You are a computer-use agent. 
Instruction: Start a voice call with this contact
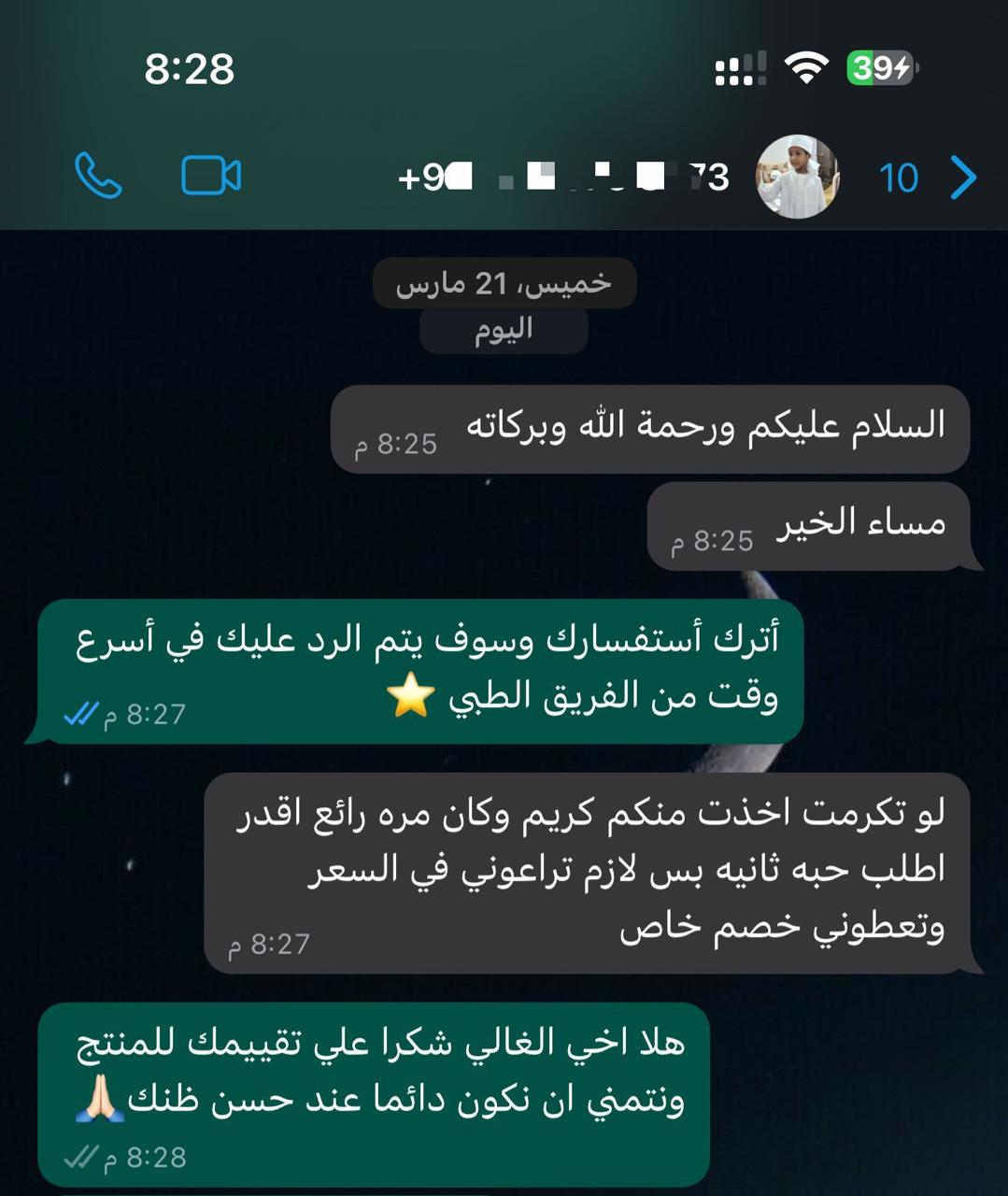98,176
